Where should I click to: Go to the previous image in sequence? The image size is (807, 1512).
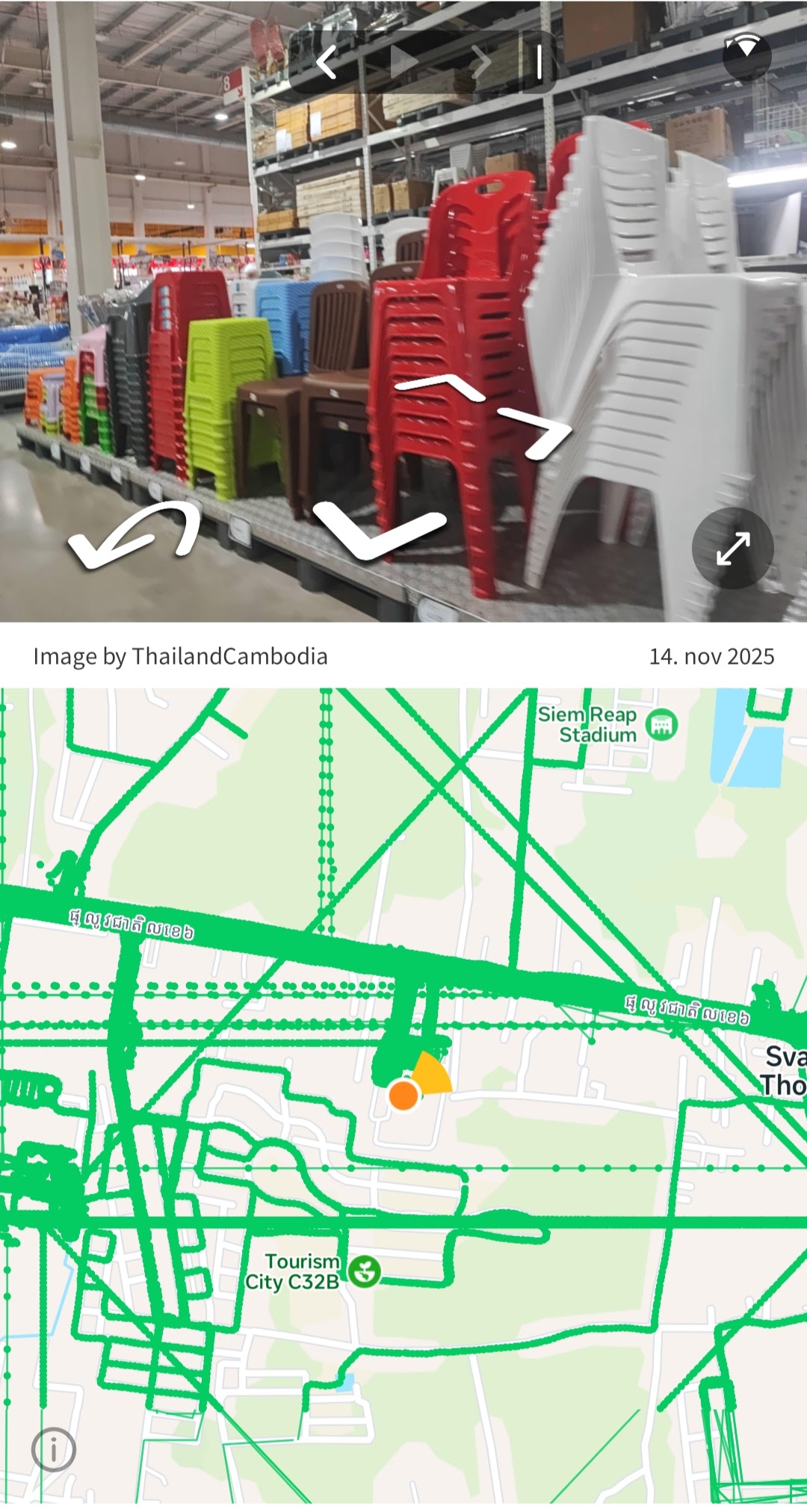click(x=327, y=62)
